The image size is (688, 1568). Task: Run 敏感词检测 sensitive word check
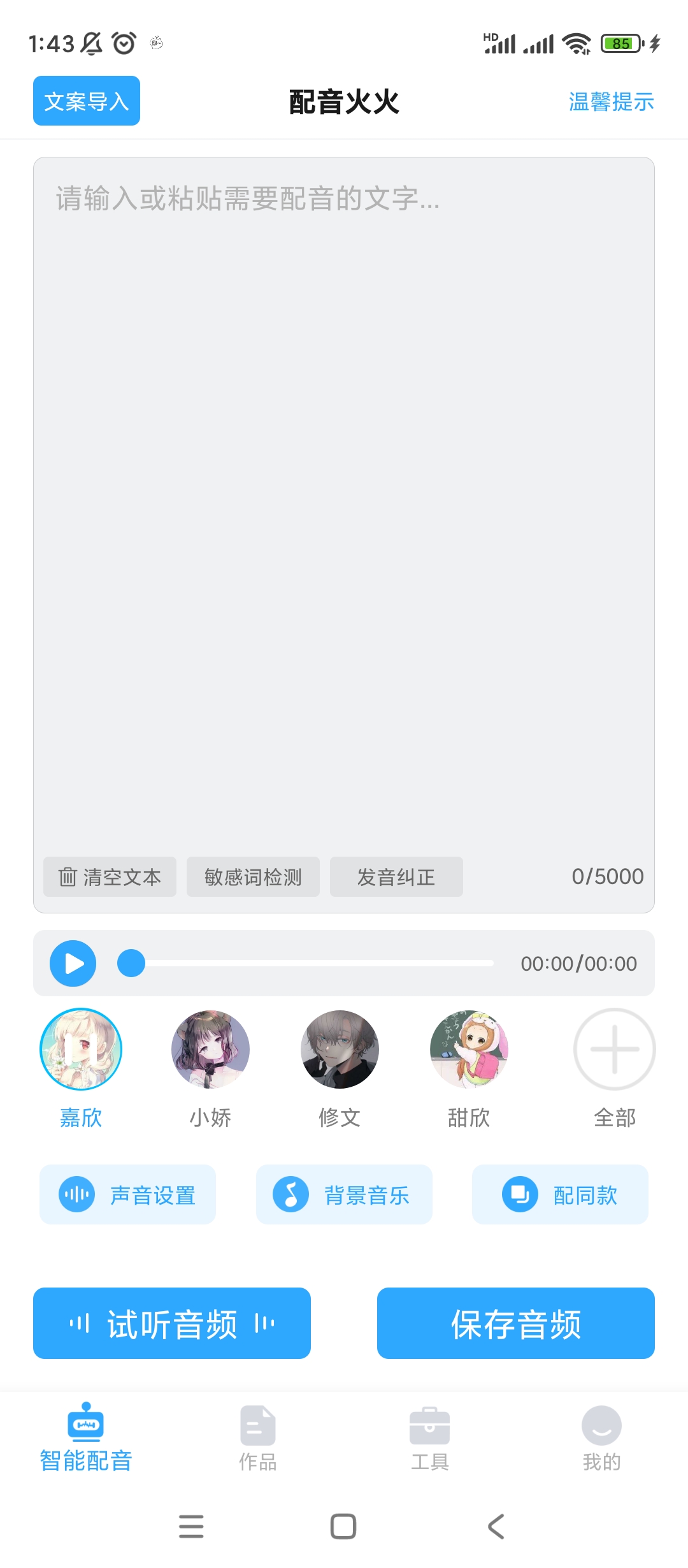[x=253, y=877]
